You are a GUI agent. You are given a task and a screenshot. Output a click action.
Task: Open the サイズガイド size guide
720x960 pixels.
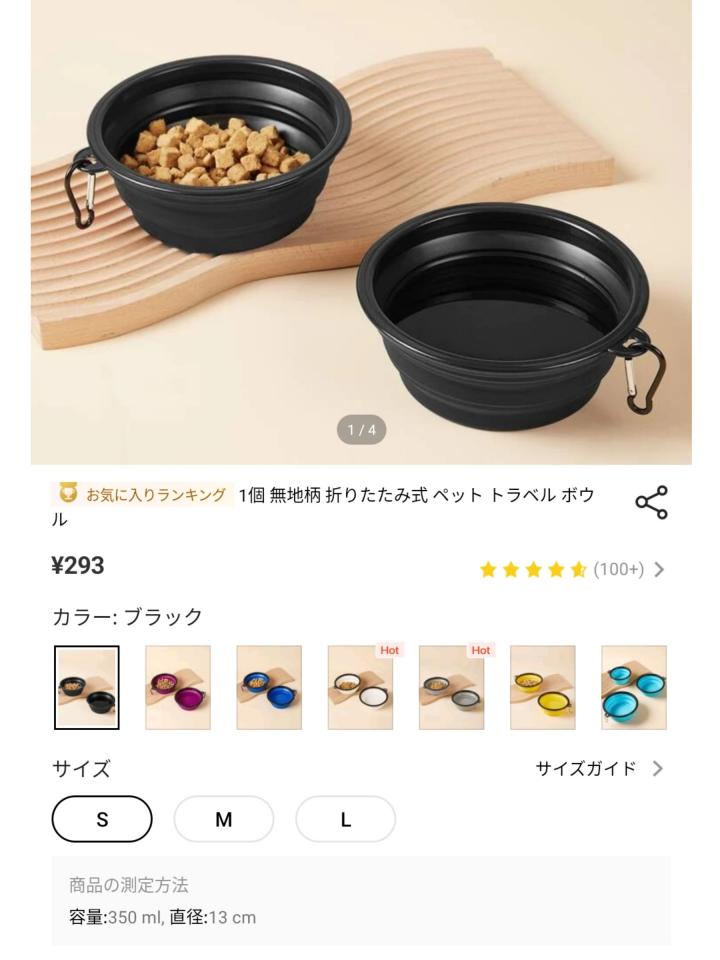599,768
